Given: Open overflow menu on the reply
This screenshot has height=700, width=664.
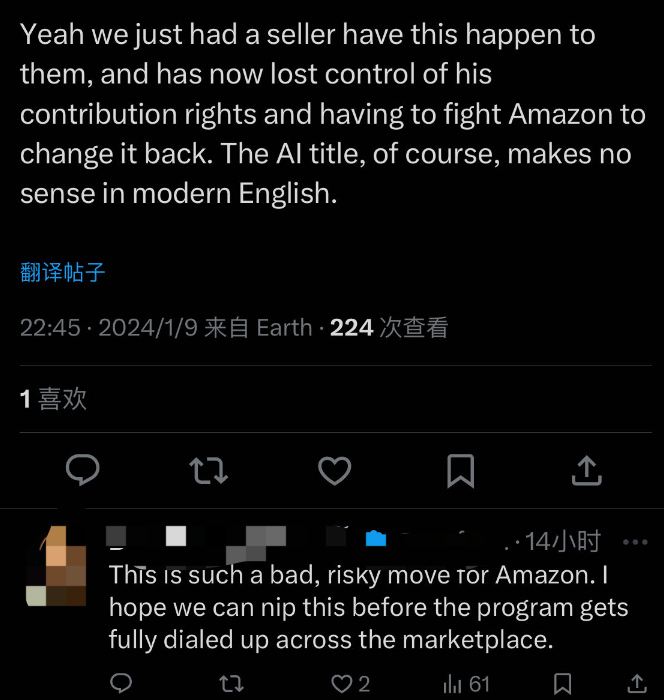Looking at the screenshot, I should 635,542.
